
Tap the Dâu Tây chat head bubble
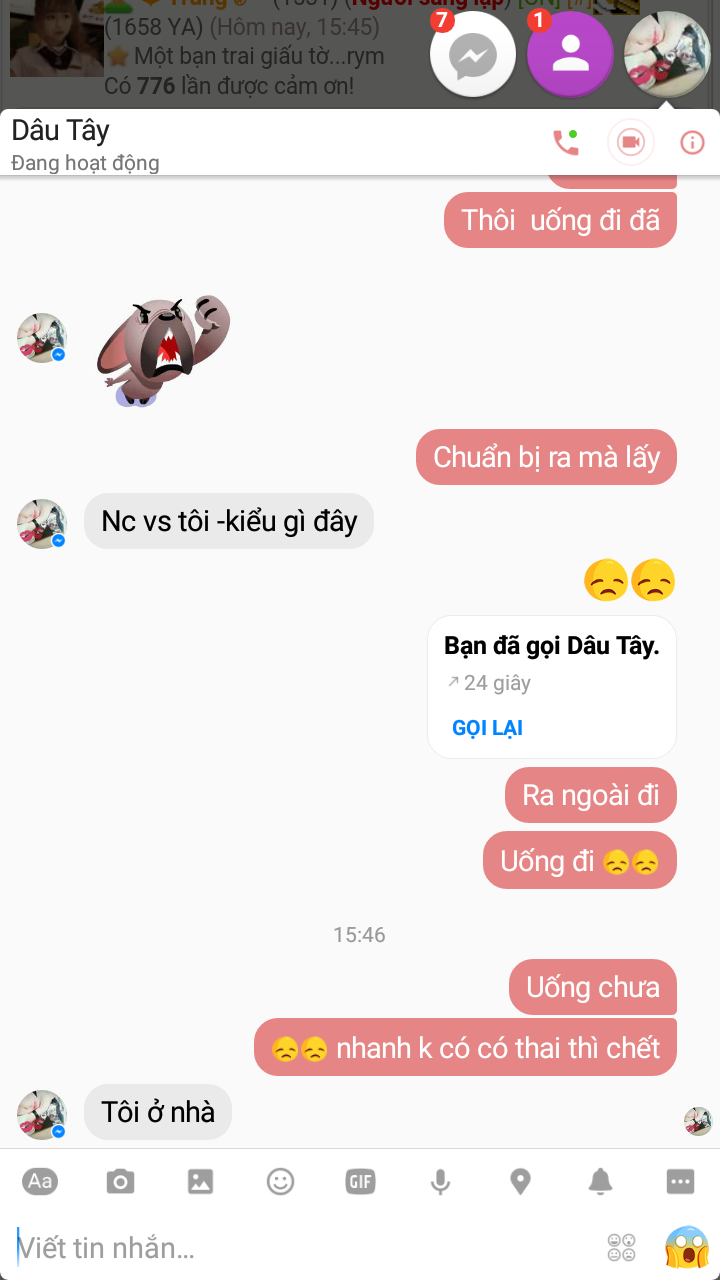coord(667,55)
